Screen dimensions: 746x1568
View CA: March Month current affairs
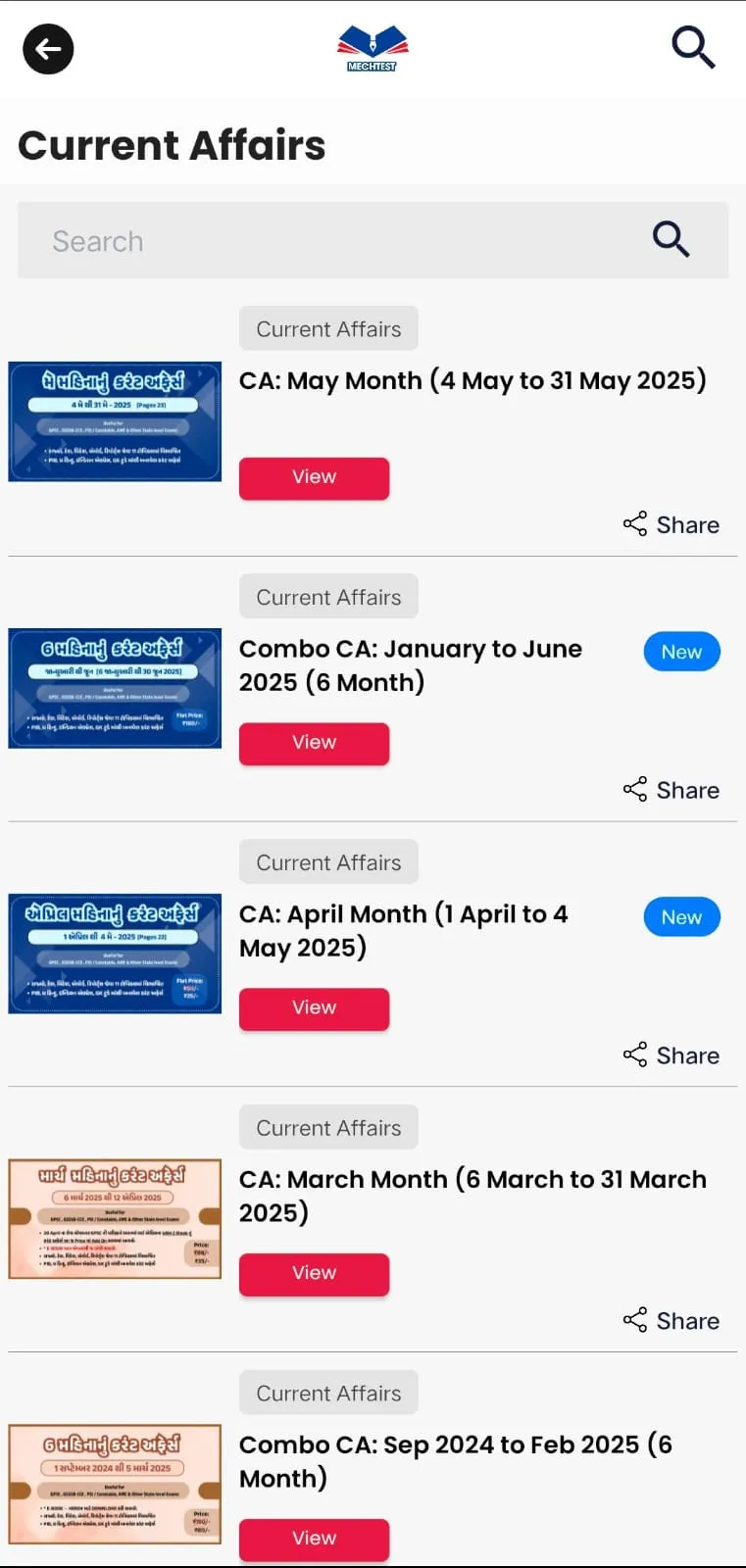(x=314, y=1274)
